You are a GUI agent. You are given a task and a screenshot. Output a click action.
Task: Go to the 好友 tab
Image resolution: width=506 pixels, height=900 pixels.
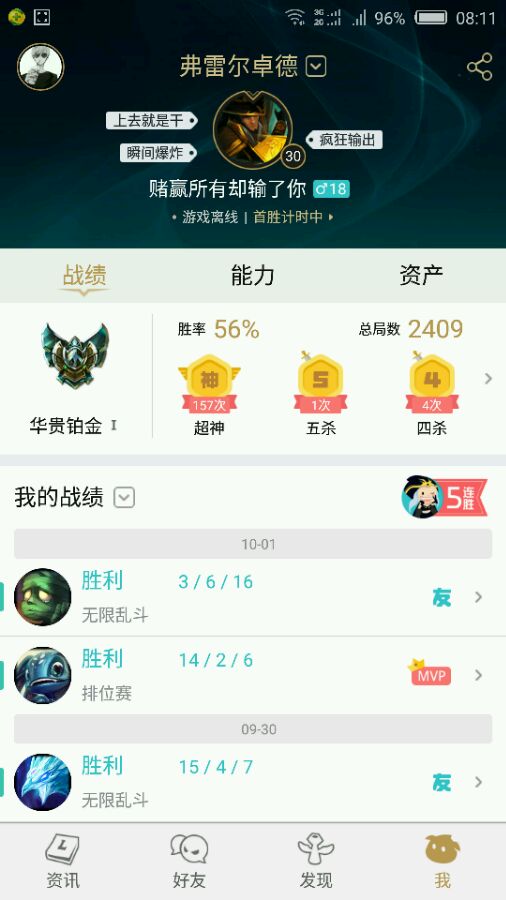tap(189, 861)
